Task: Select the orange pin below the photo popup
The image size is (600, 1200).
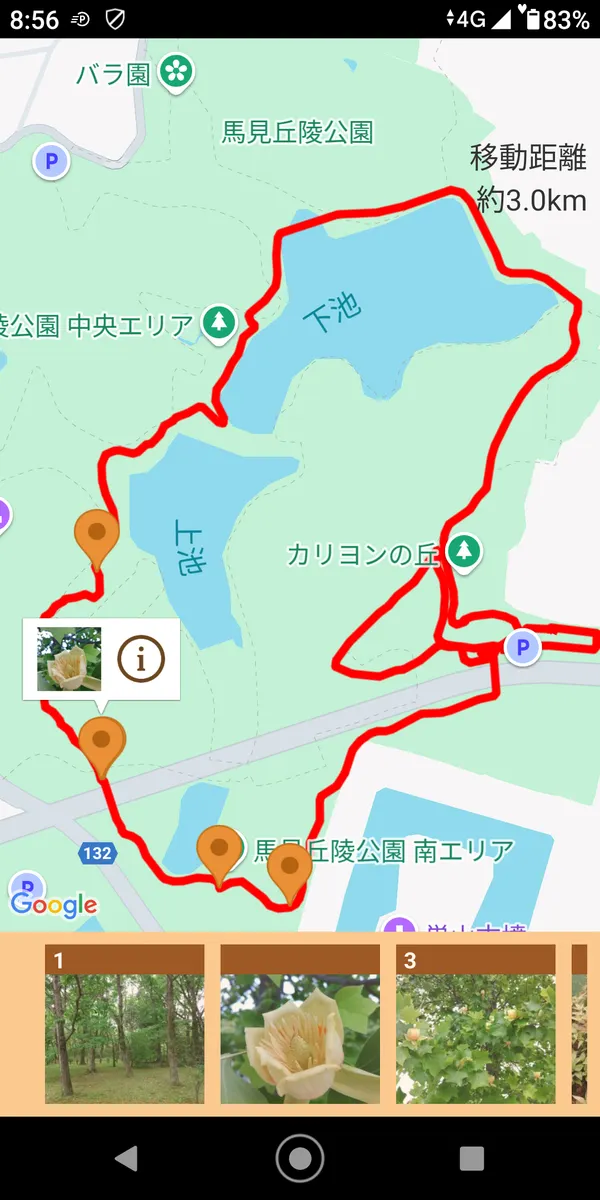Action: coord(102,742)
